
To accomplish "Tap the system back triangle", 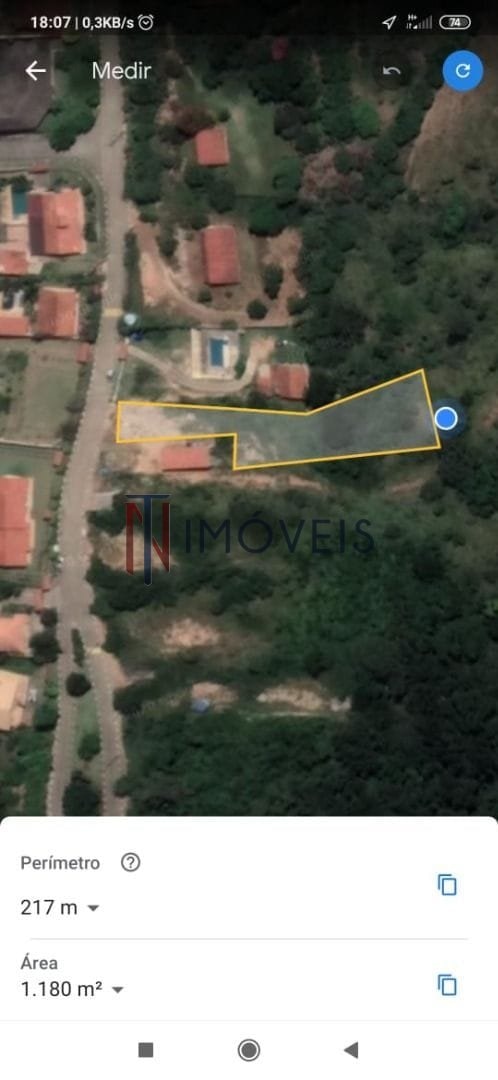I will tap(351, 1050).
